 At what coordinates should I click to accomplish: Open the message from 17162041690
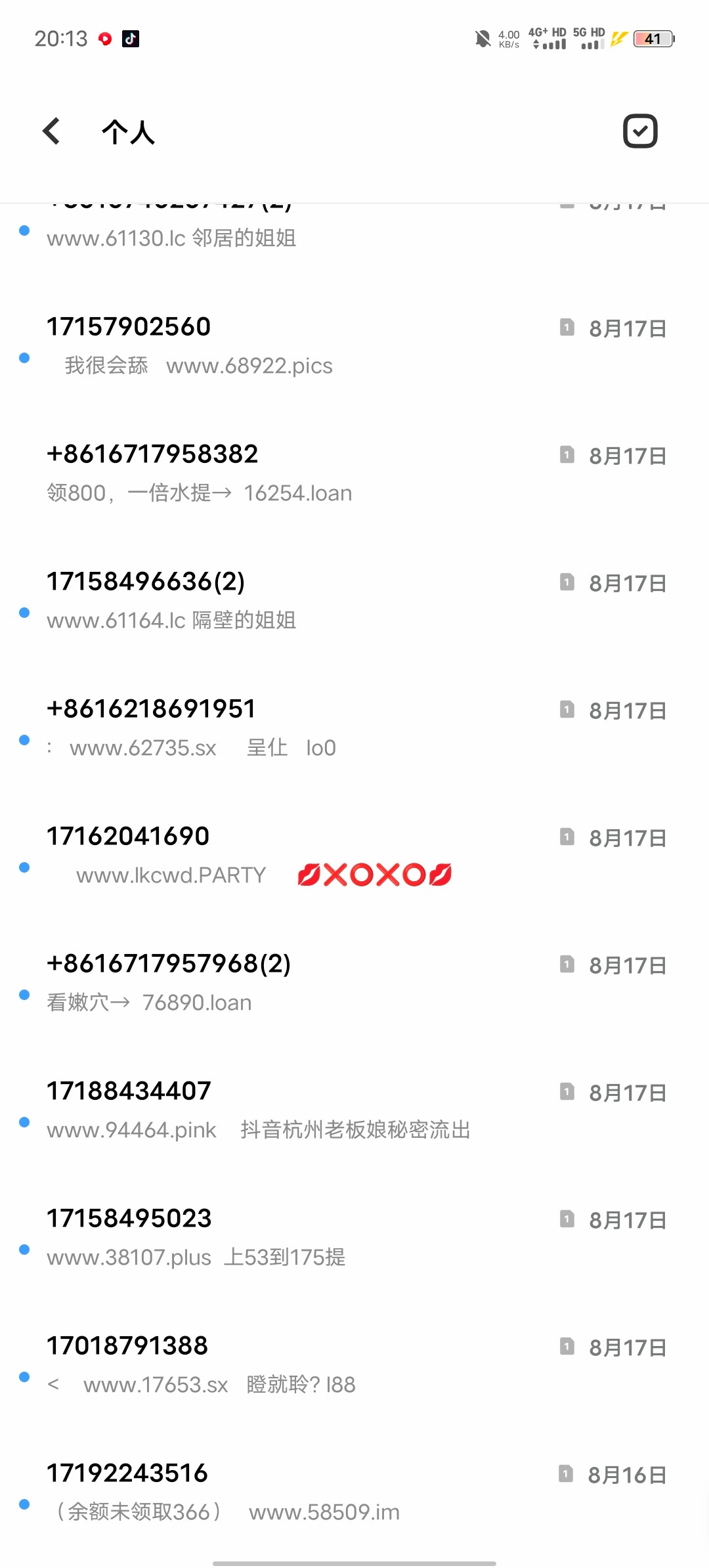click(x=354, y=856)
